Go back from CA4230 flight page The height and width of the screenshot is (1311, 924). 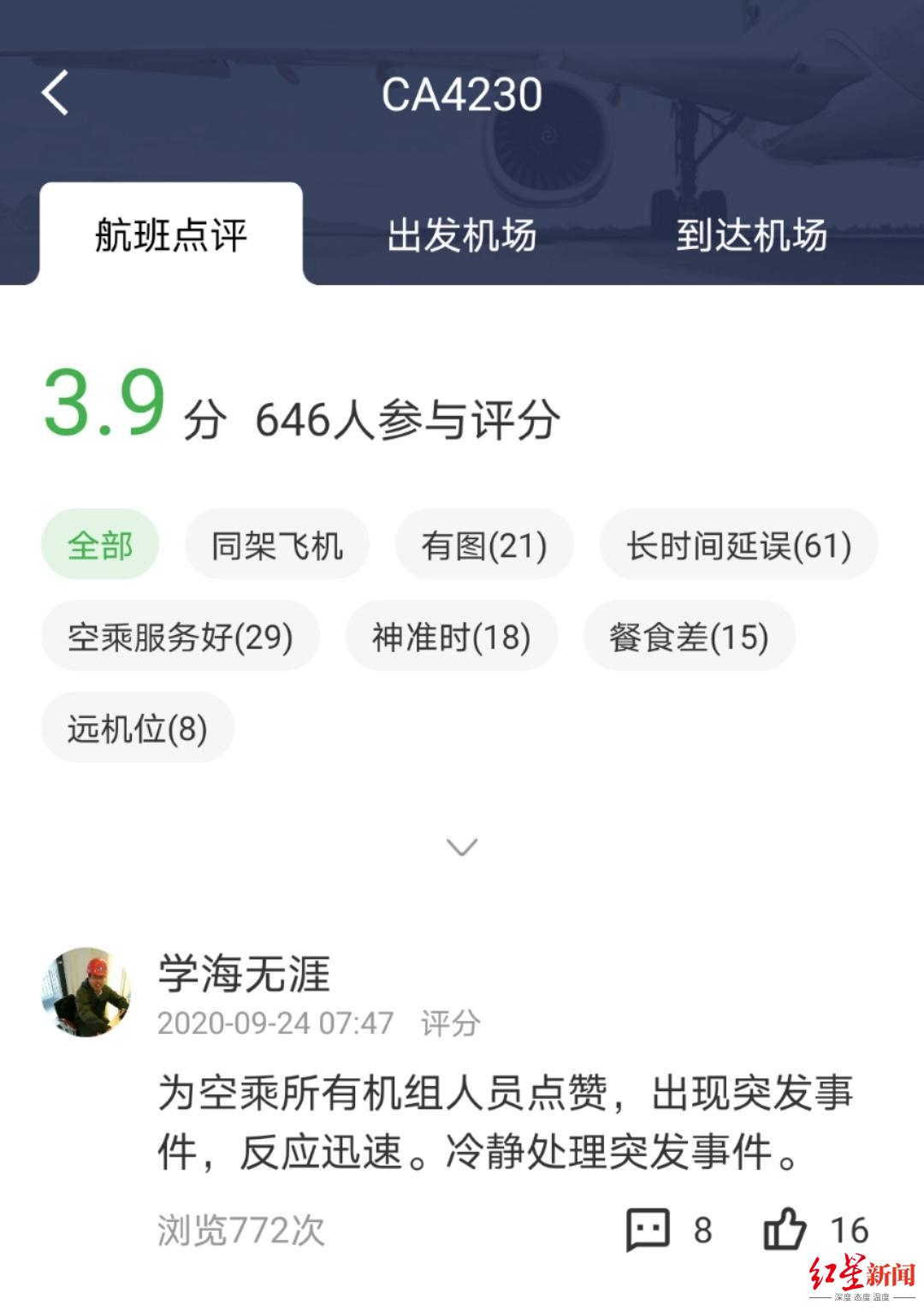click(56, 93)
